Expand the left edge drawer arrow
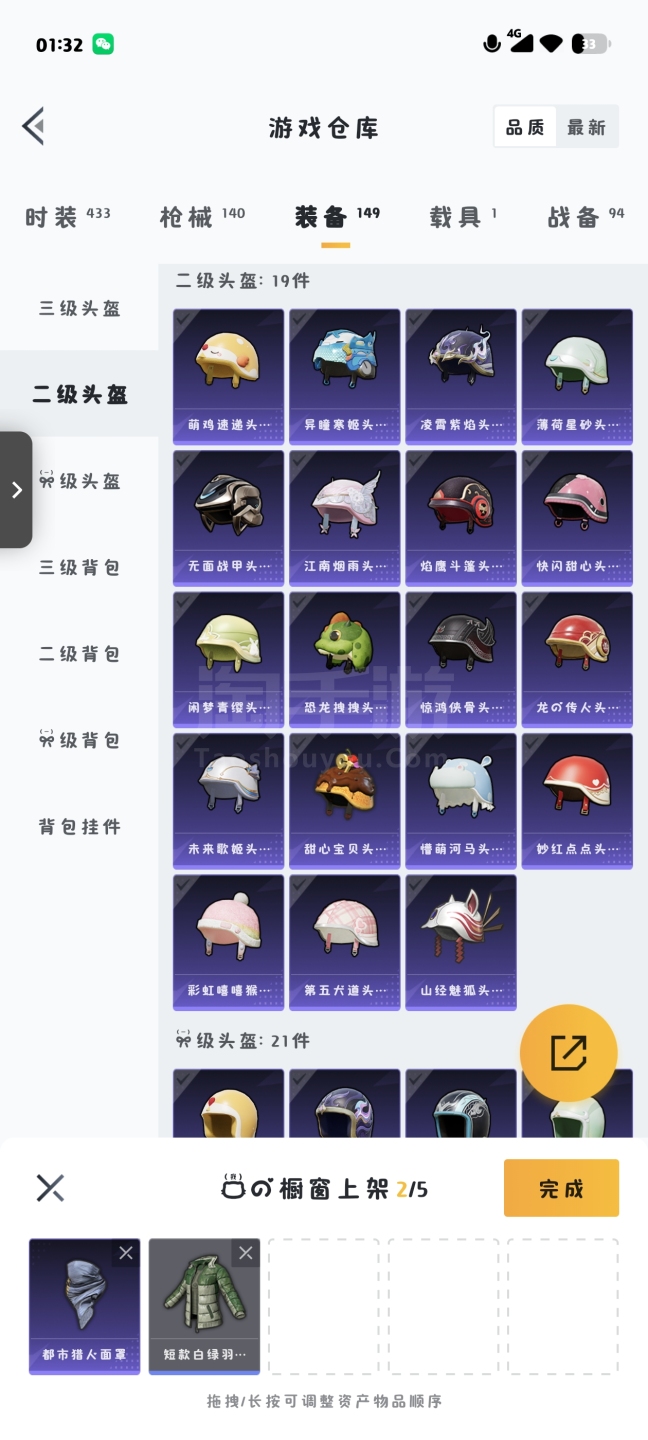This screenshot has width=648, height=1440. 16,489
